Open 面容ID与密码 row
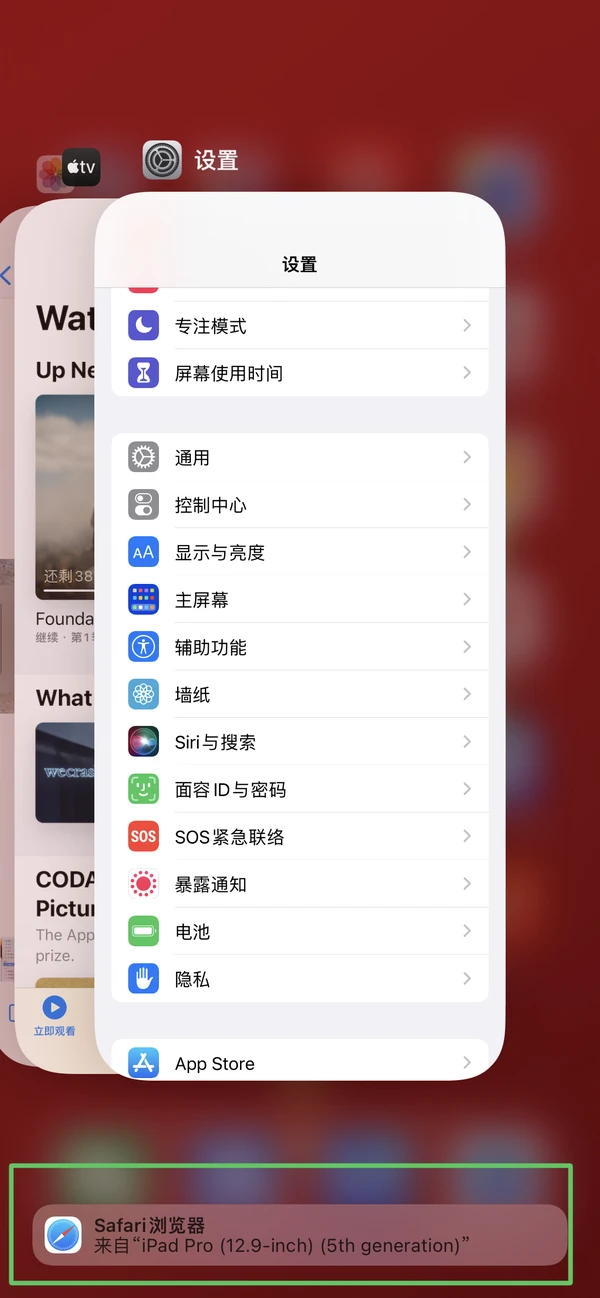 click(299, 789)
